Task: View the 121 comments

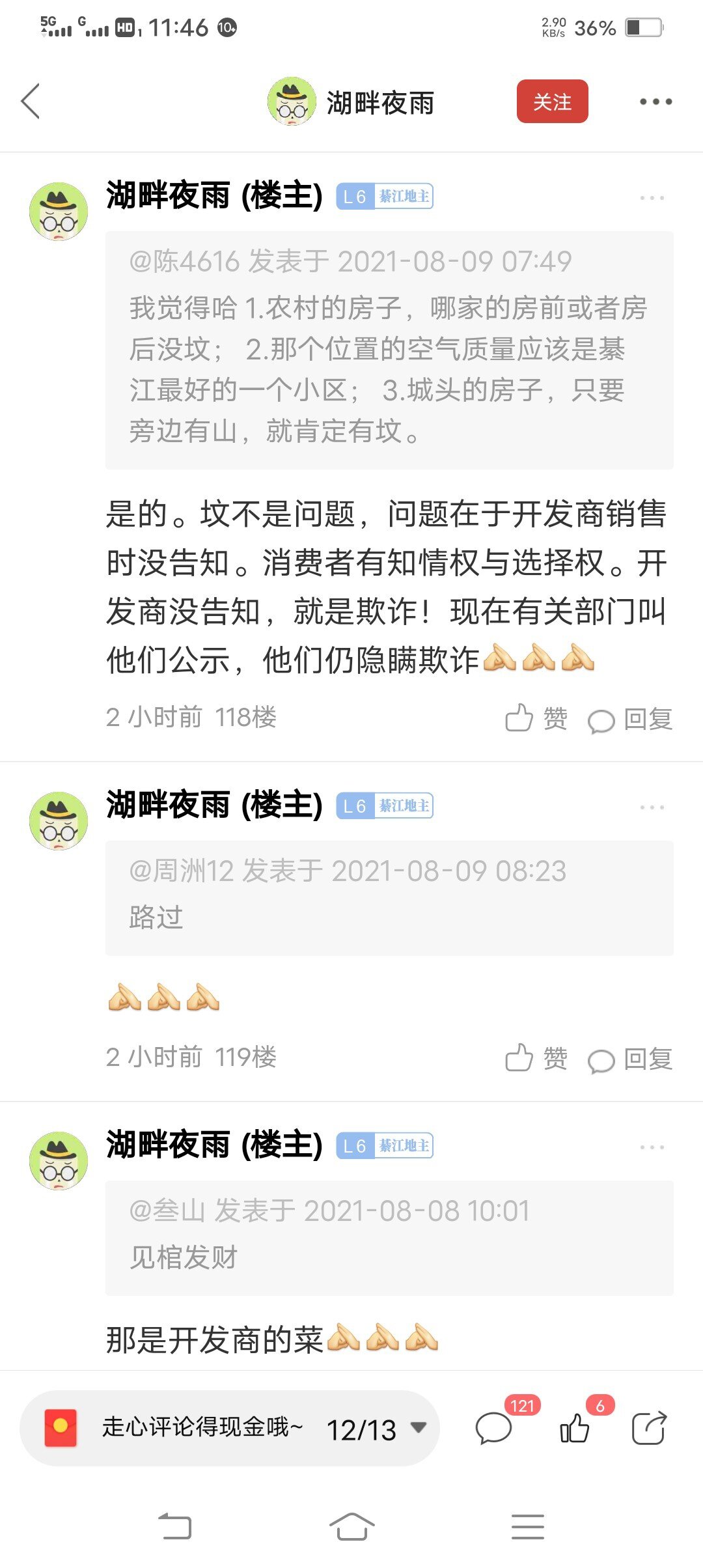Action: pos(495,1429)
